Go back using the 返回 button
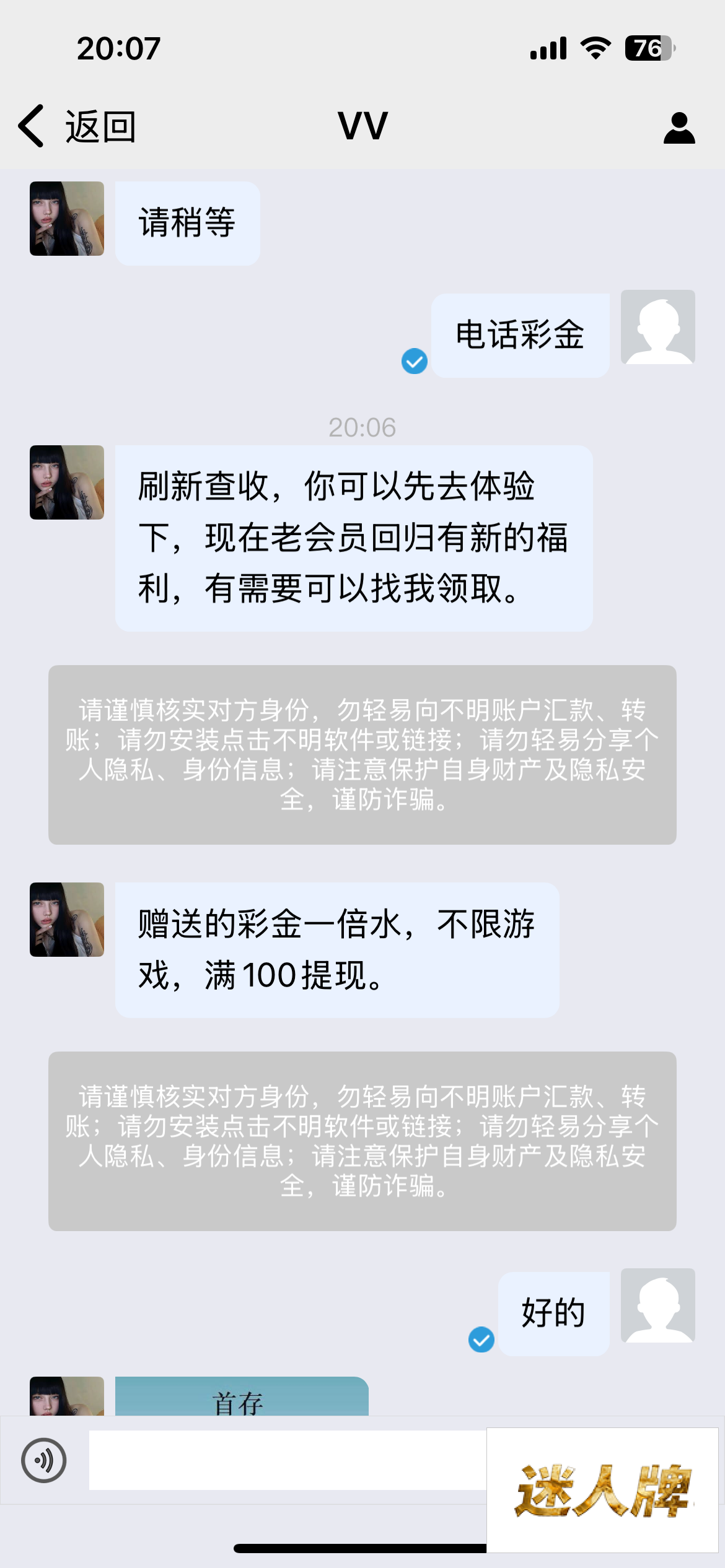The height and width of the screenshot is (1568, 725). (77, 126)
